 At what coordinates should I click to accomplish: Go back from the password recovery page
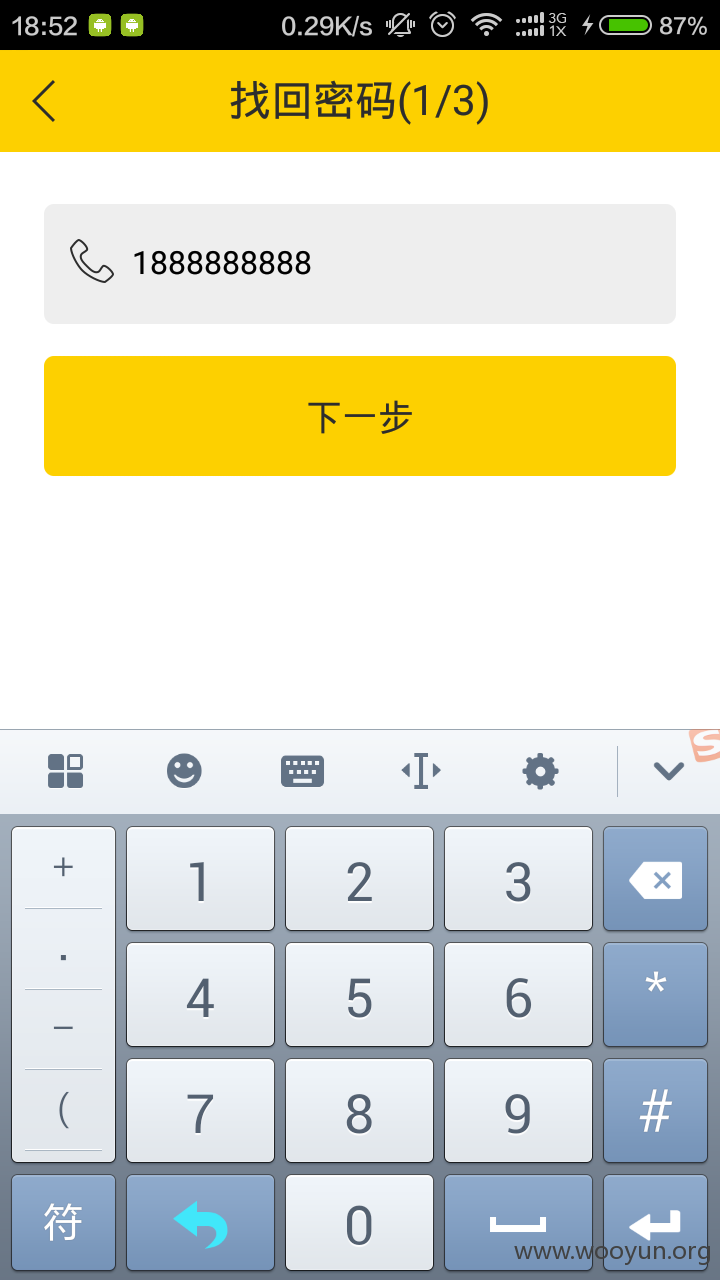coord(44,101)
